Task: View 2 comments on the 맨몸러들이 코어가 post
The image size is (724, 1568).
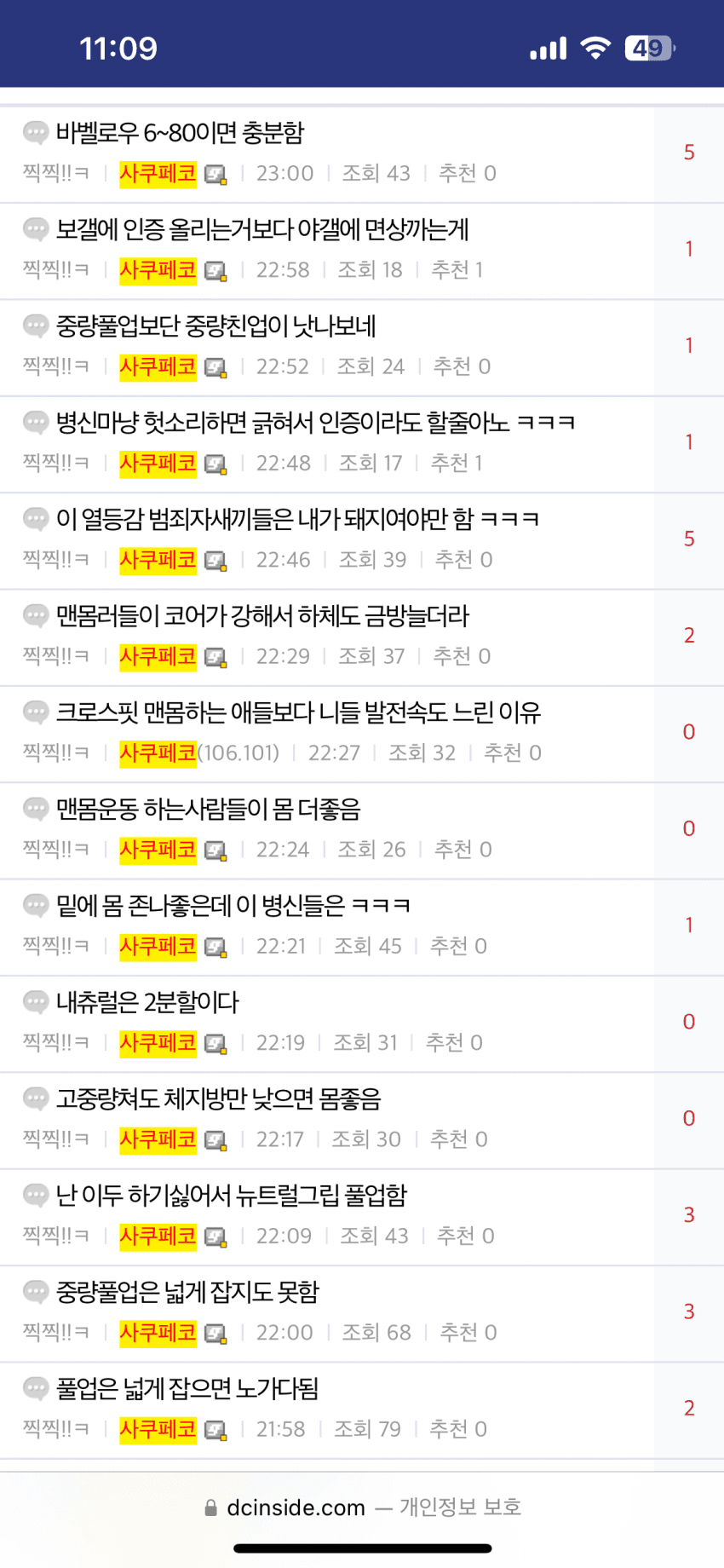Action: pos(688,636)
